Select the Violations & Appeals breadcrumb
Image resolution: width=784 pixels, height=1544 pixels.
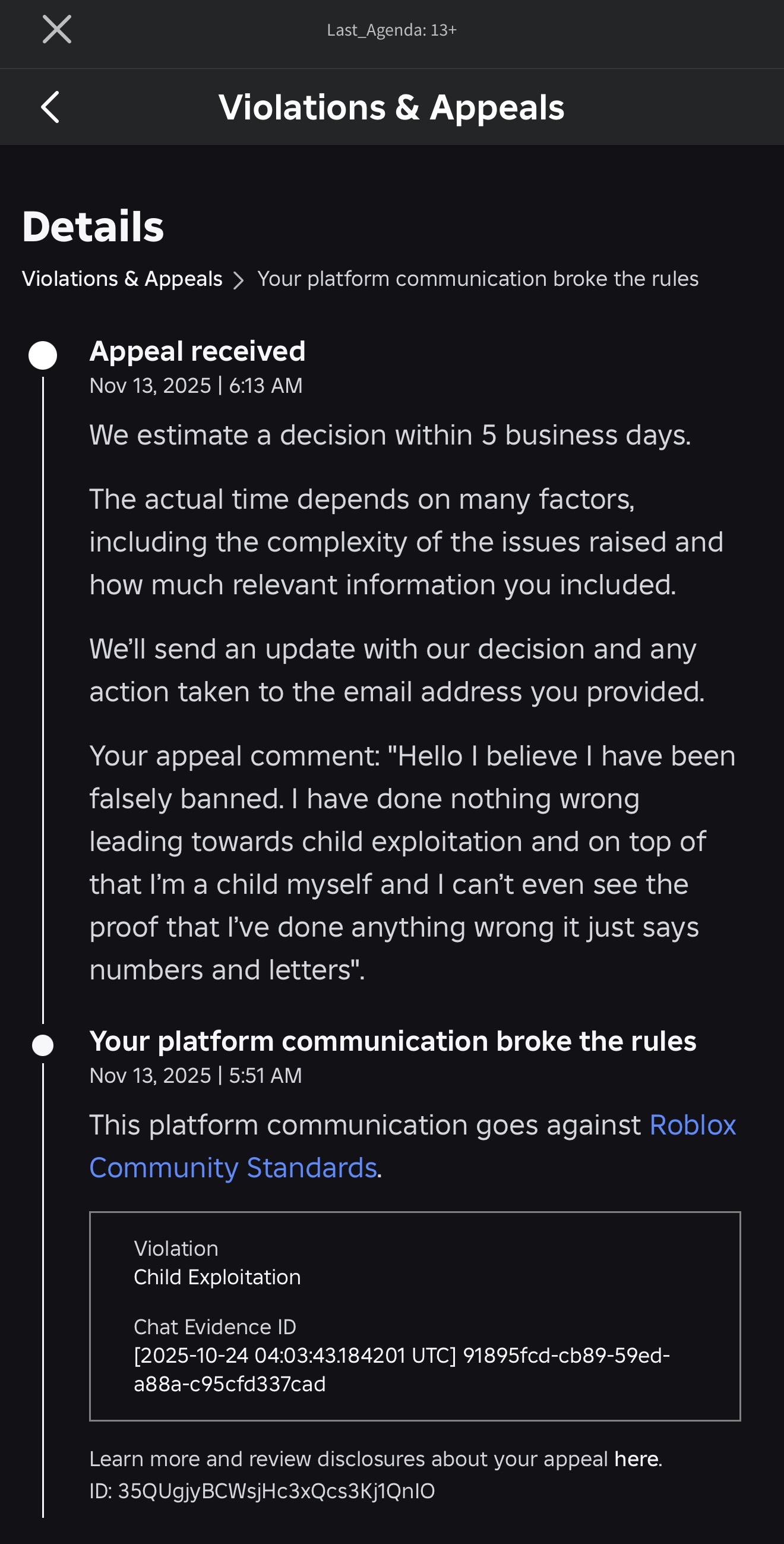point(122,279)
